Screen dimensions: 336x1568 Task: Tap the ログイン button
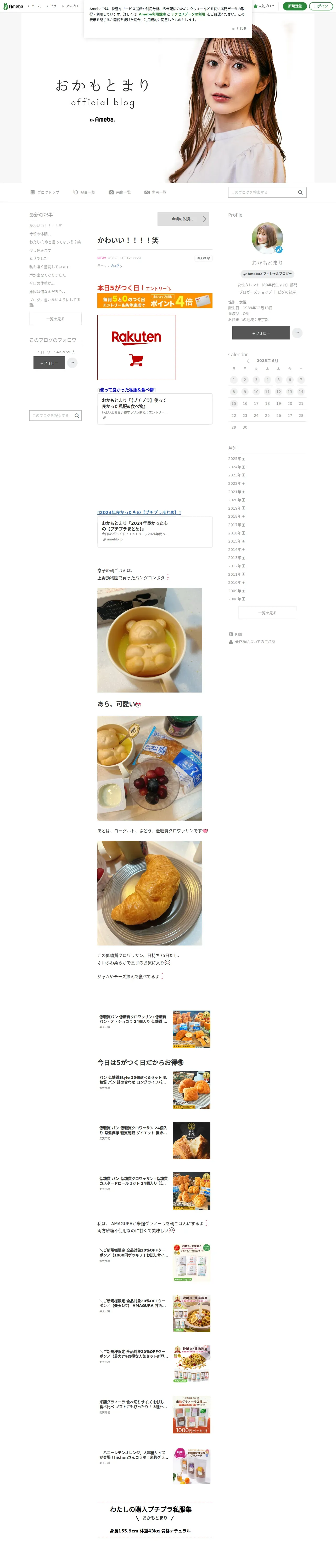click(x=321, y=6)
